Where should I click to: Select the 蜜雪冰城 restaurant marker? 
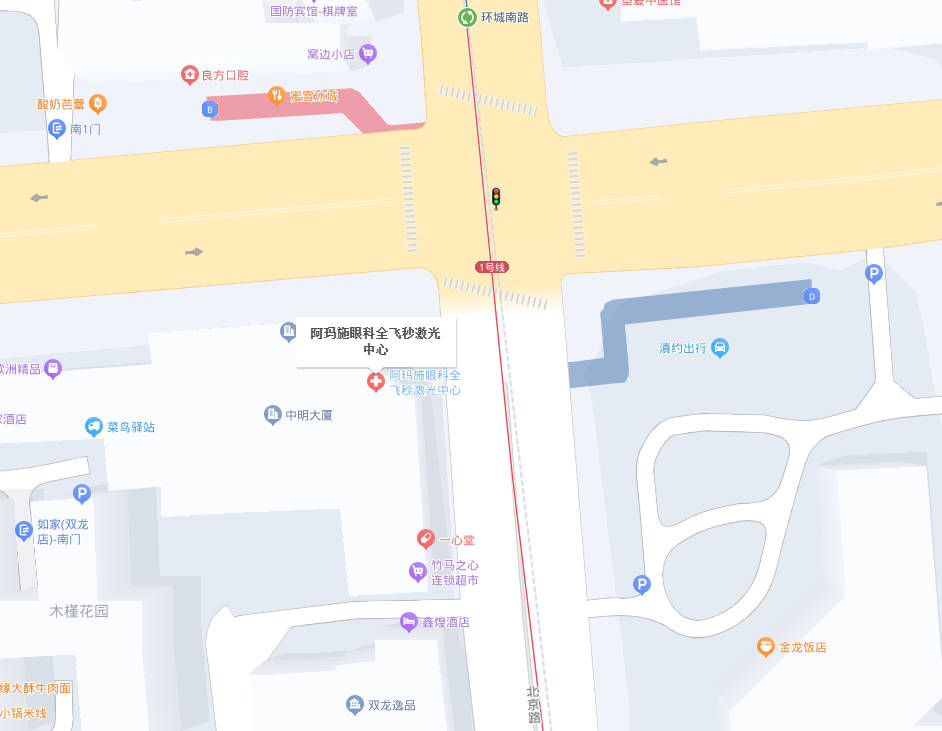point(277,96)
